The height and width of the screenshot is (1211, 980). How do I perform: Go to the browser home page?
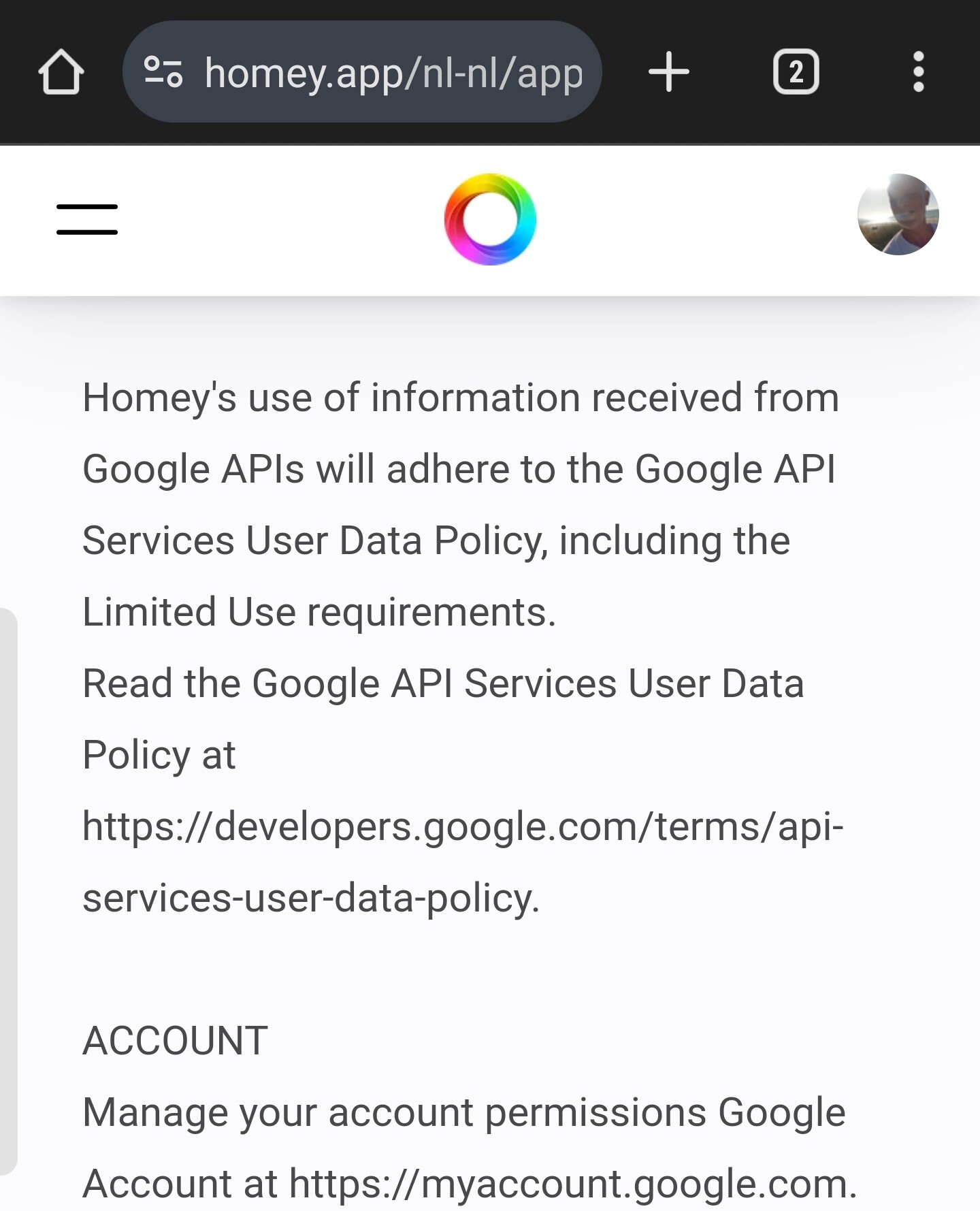coord(61,71)
